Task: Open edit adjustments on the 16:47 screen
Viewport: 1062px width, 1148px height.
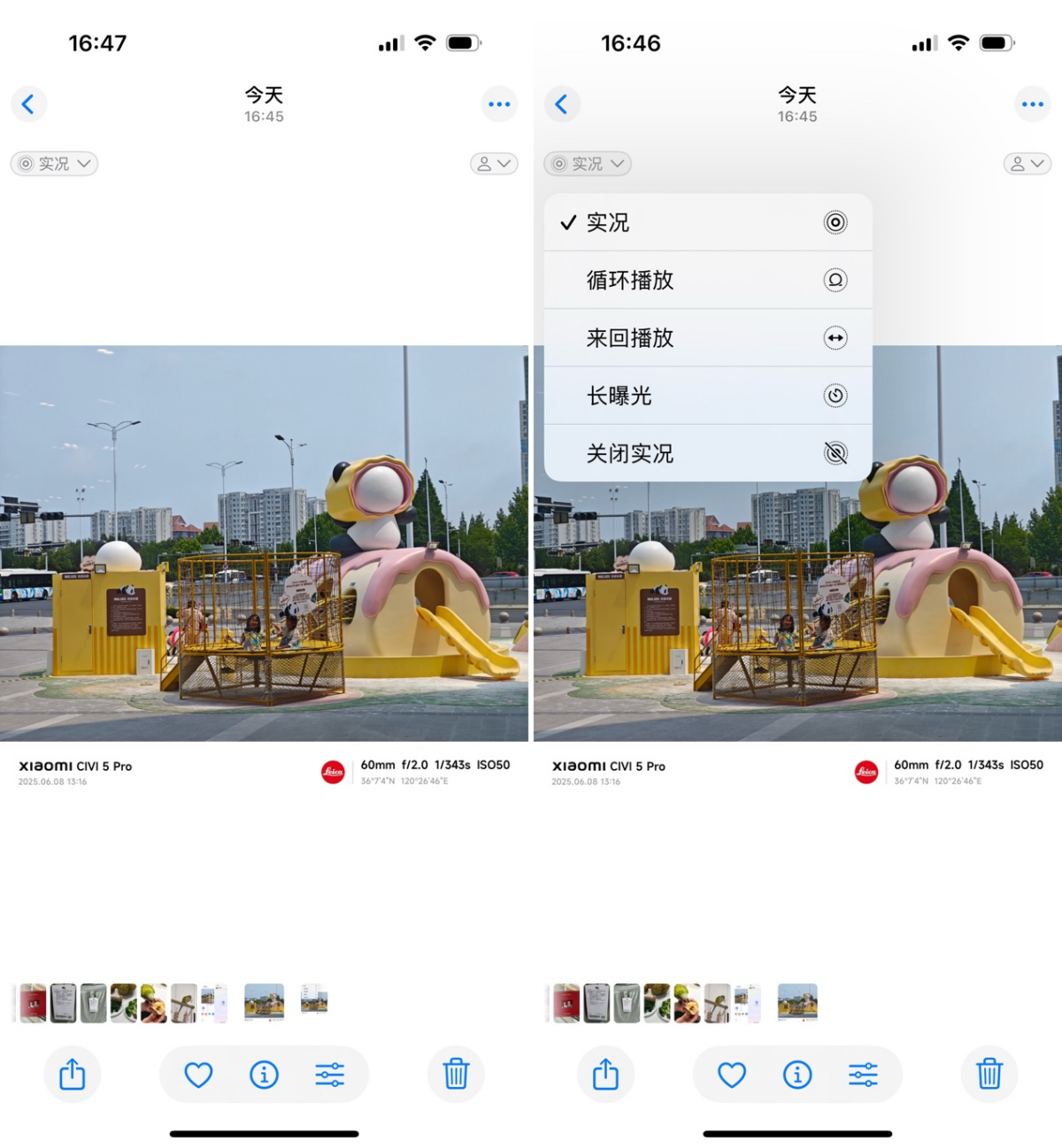Action: click(329, 1075)
